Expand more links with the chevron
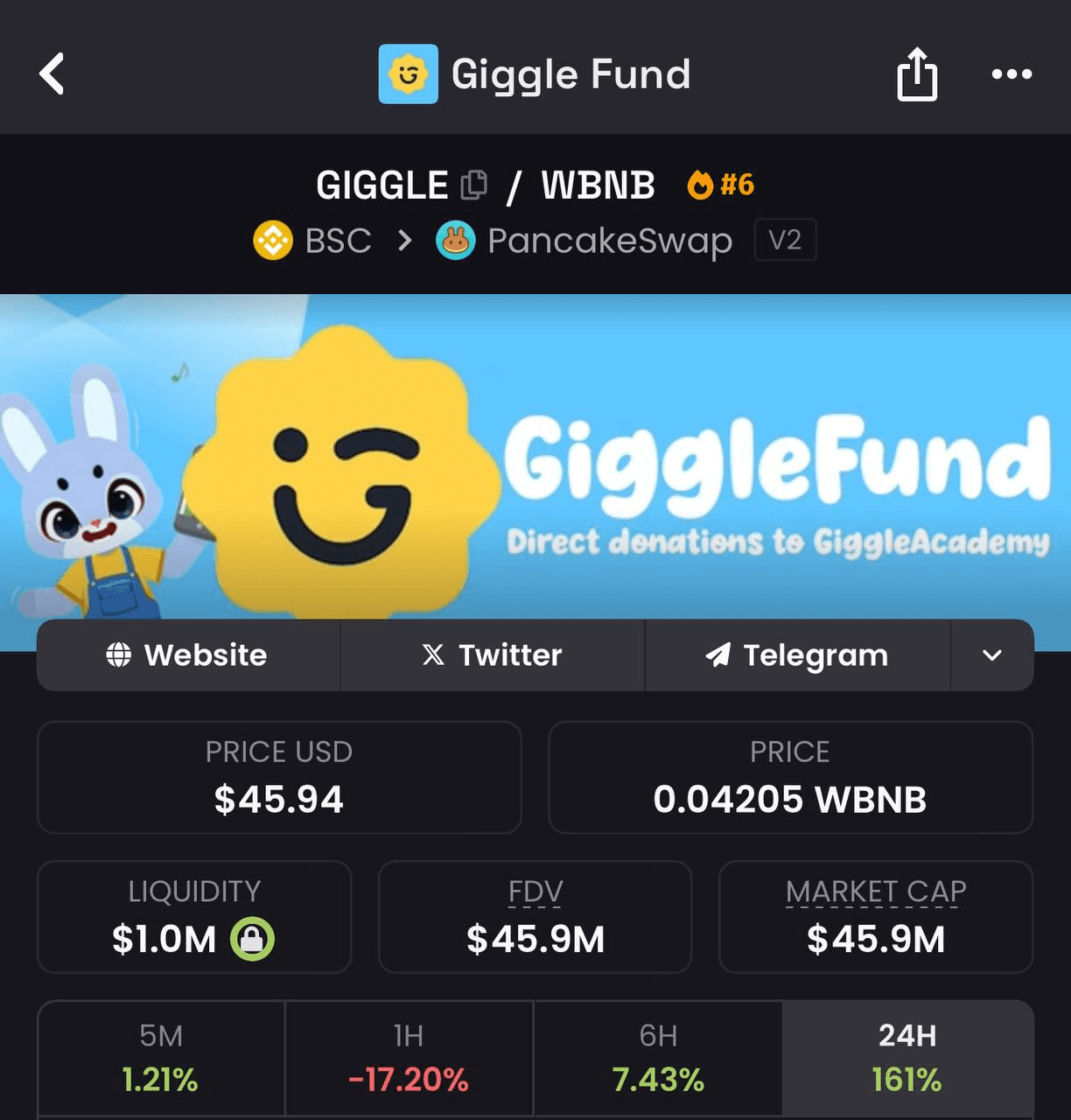Image resolution: width=1071 pixels, height=1120 pixels. (x=991, y=654)
